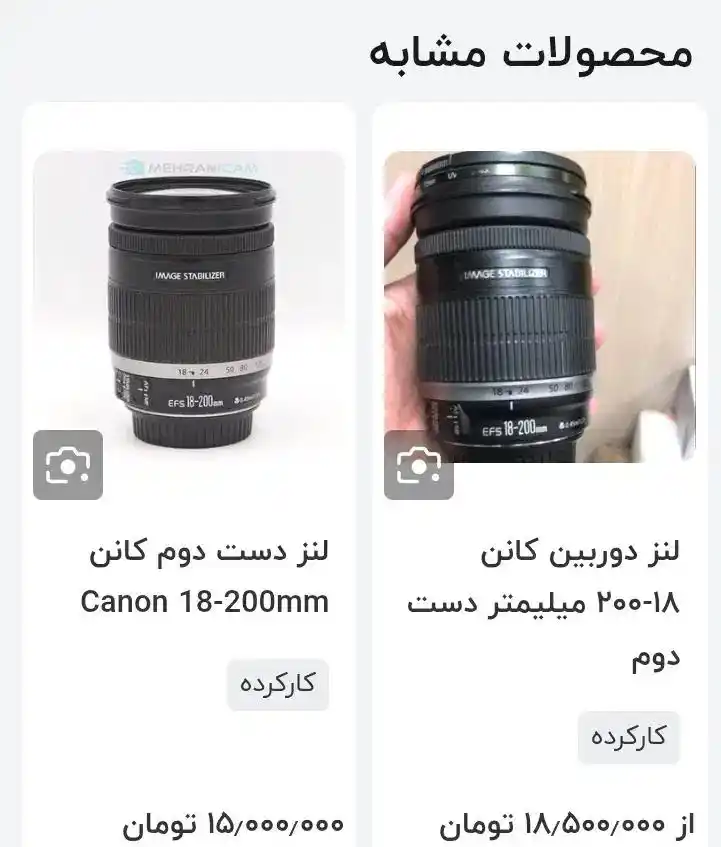
Task: Open the 'لنز دست دوم کانون Canon 18-200mm' product card
Action: point(204,577)
